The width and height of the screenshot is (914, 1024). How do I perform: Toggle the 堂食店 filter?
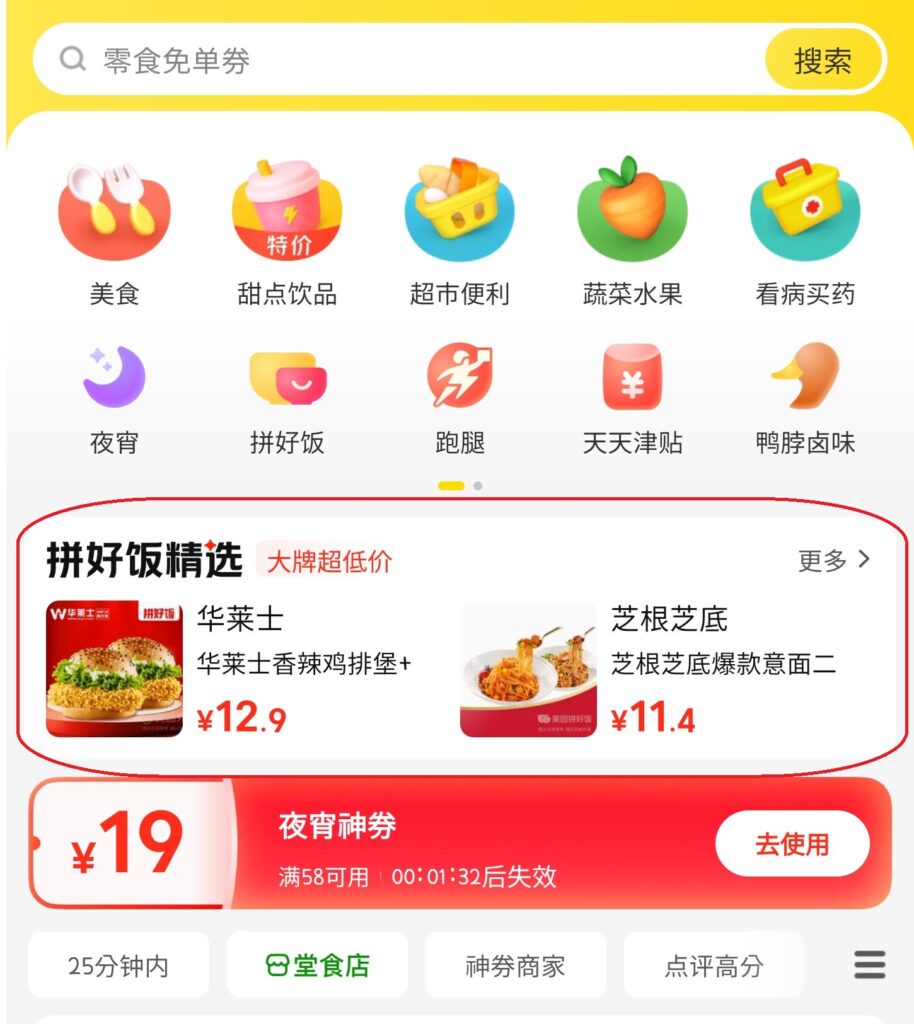(x=317, y=964)
